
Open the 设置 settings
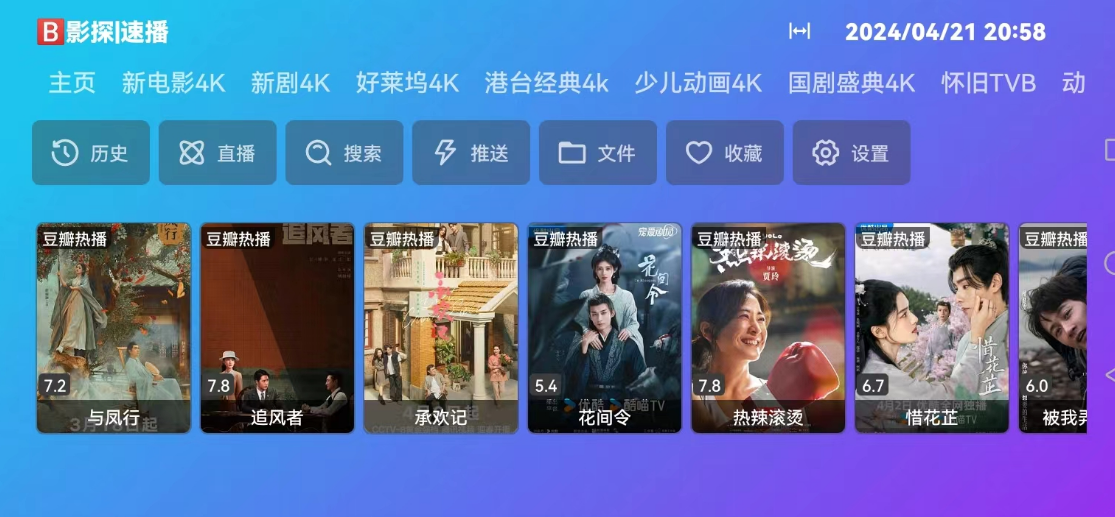(x=851, y=153)
